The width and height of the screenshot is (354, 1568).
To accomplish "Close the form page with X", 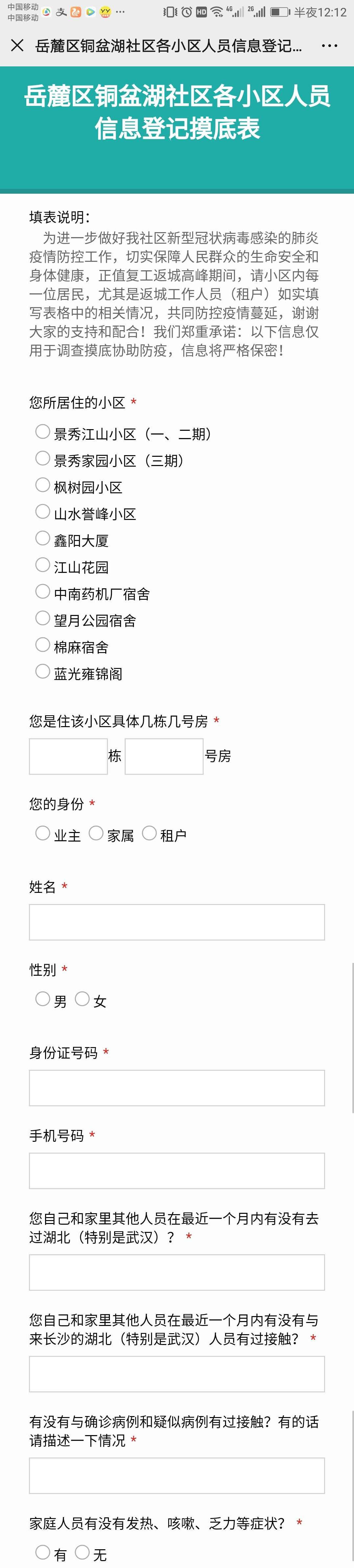I will [18, 46].
